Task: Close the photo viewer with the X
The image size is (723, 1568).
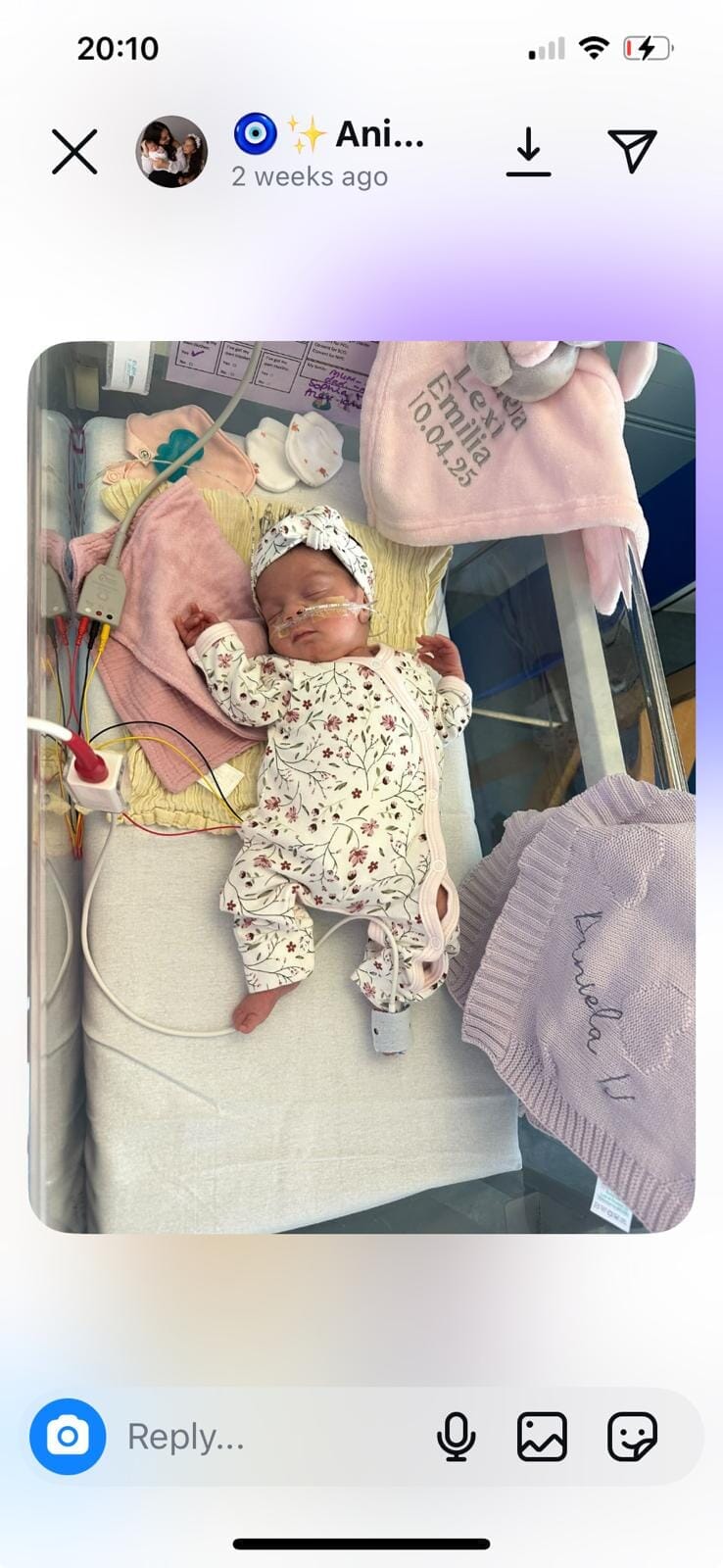Action: click(74, 152)
